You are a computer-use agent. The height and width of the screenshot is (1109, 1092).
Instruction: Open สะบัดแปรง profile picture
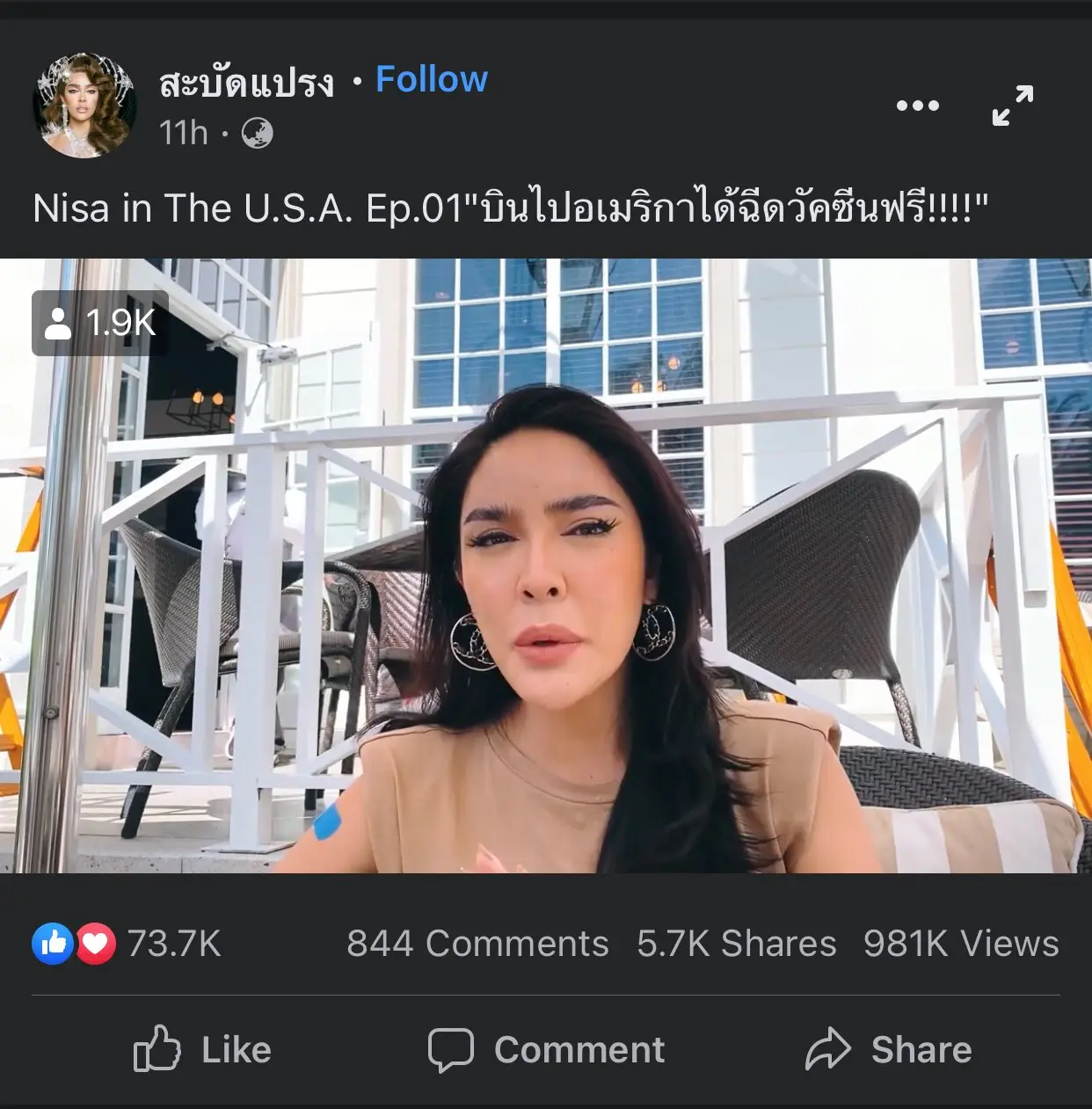coord(84,106)
